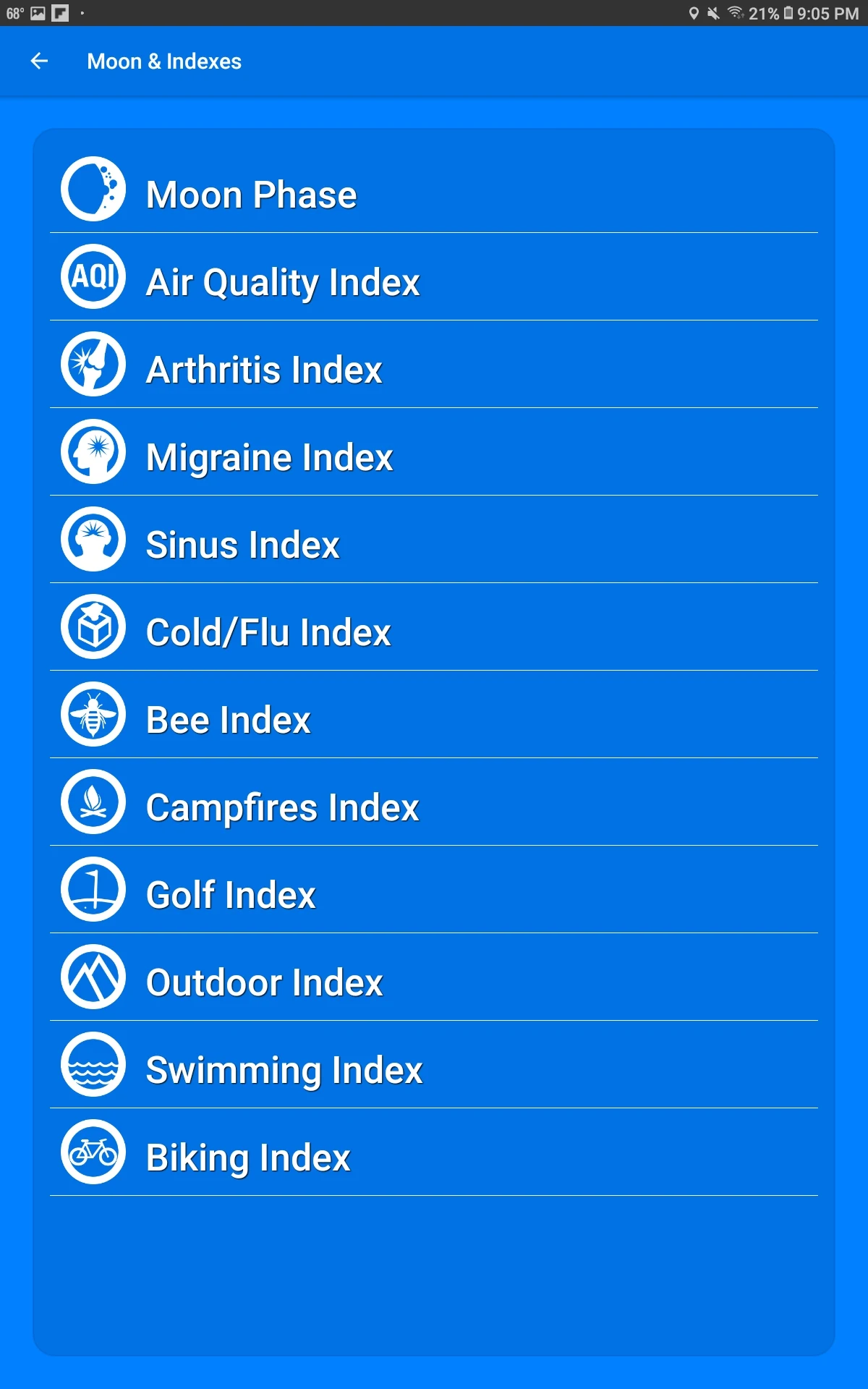Go back using the arrow icon
The image size is (868, 1389).
(x=40, y=61)
